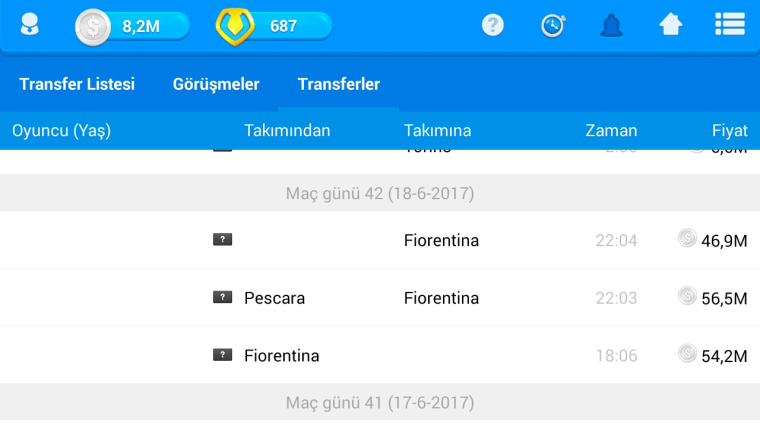Open the manager profile icon
Image resolution: width=760 pixels, height=428 pixels.
[28, 26]
